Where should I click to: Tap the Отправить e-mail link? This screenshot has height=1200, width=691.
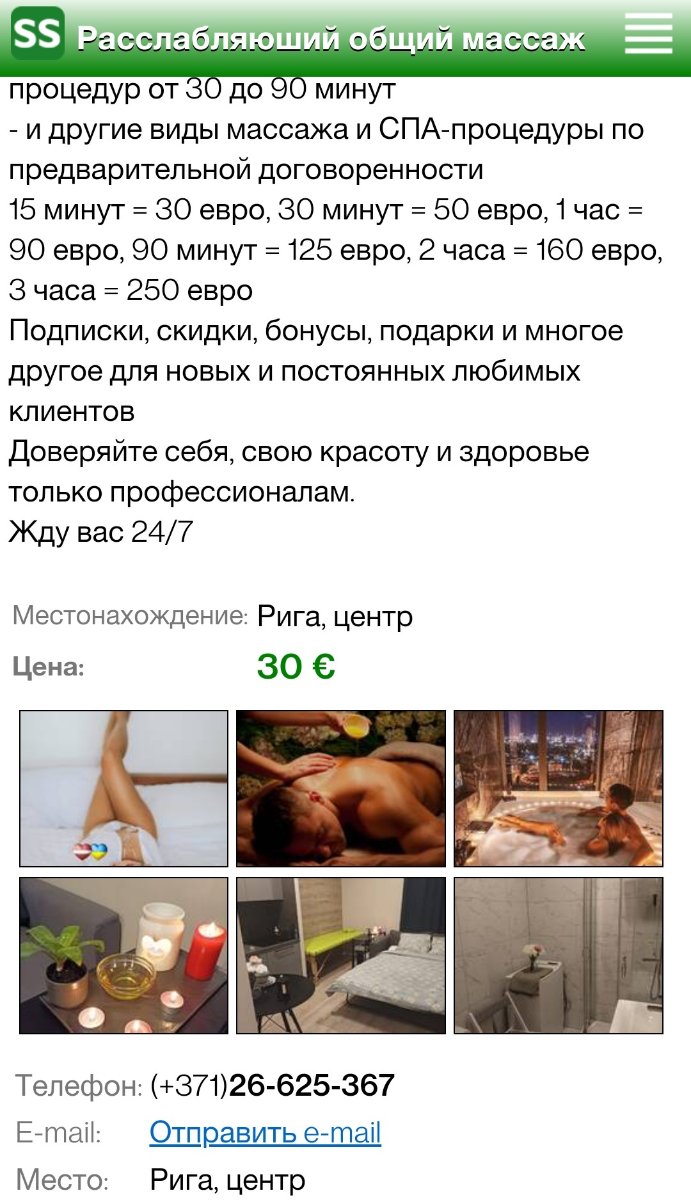(265, 1133)
